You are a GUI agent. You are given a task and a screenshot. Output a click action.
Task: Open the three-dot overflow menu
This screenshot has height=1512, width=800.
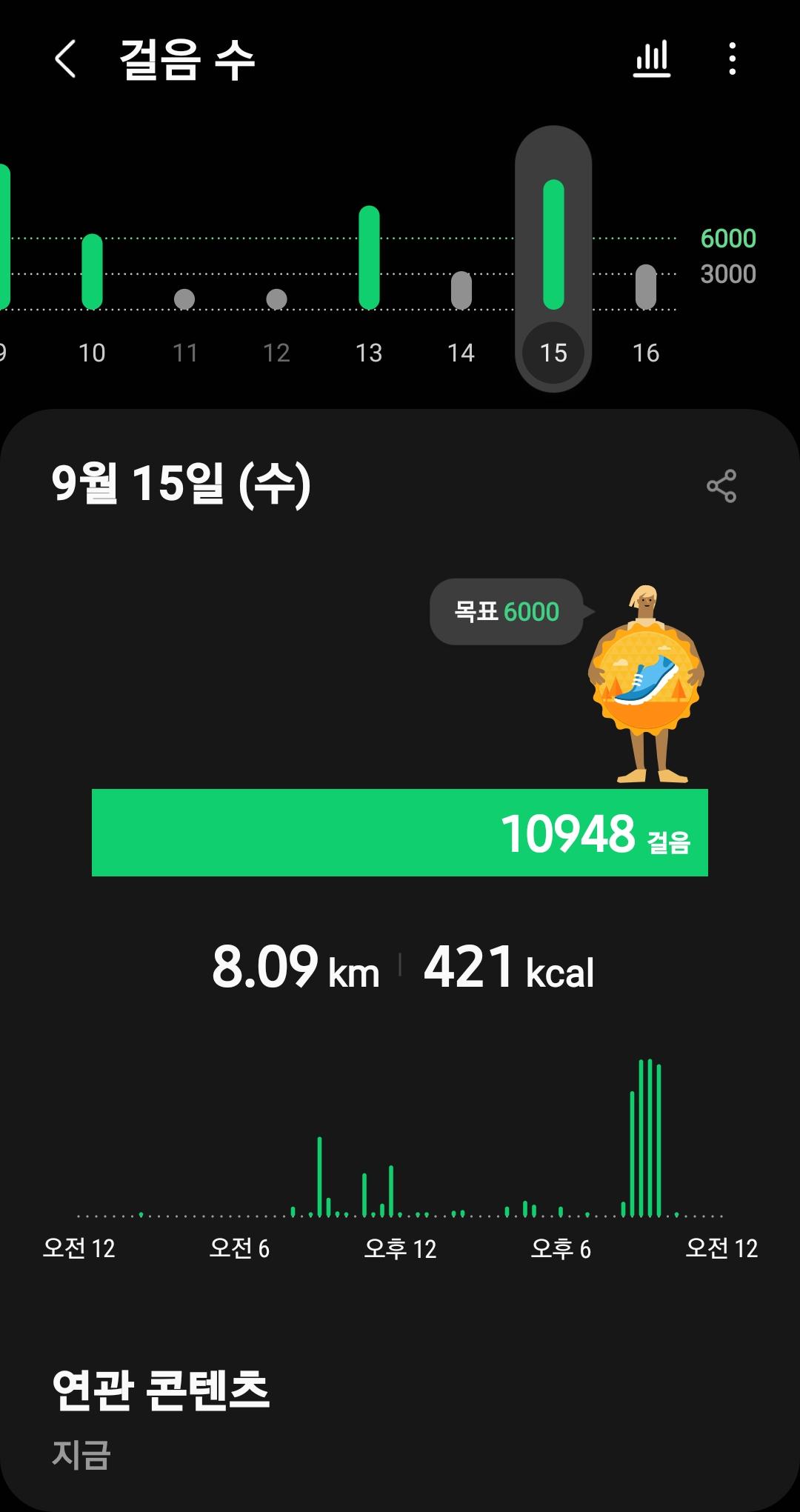click(732, 59)
